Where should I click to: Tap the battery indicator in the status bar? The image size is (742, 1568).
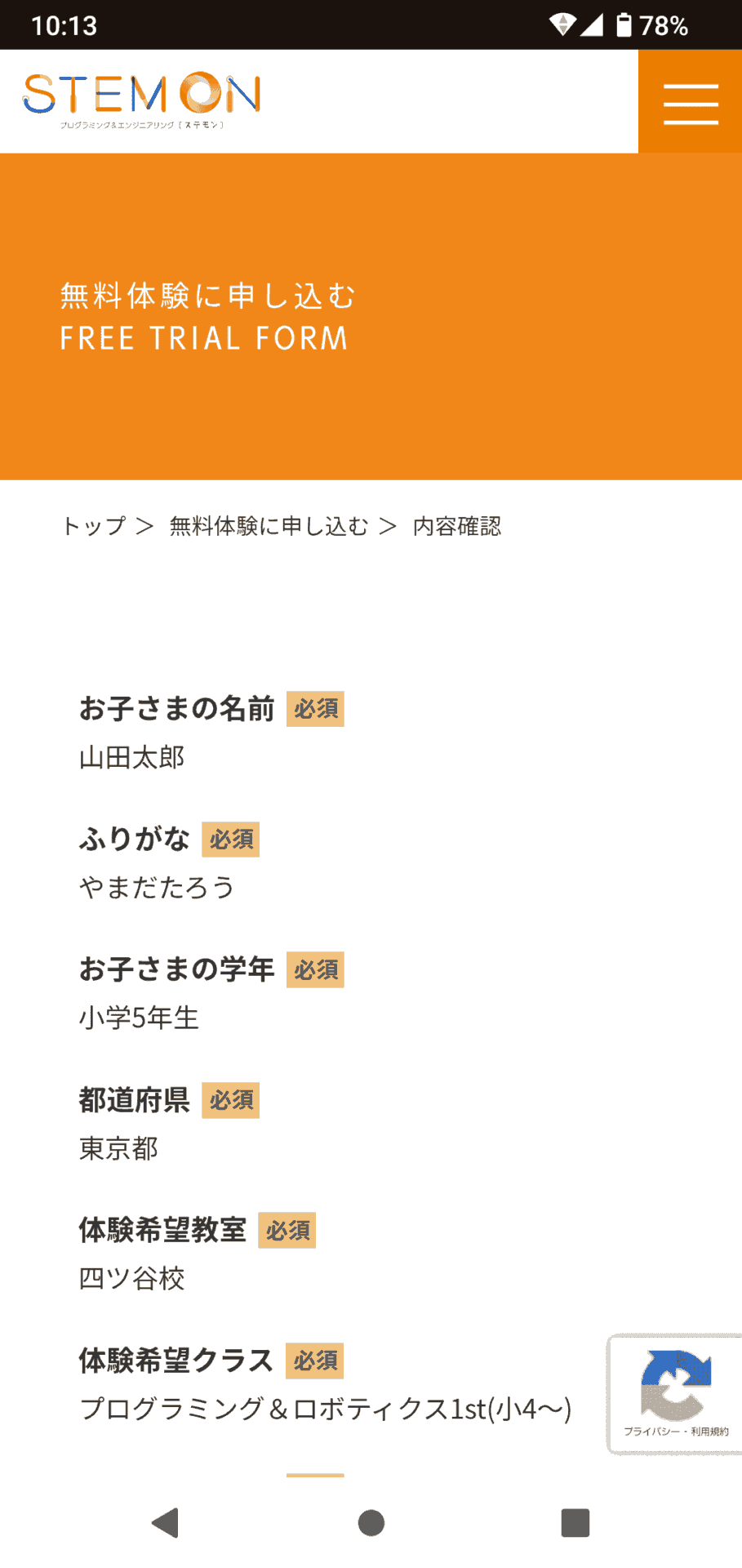click(623, 25)
